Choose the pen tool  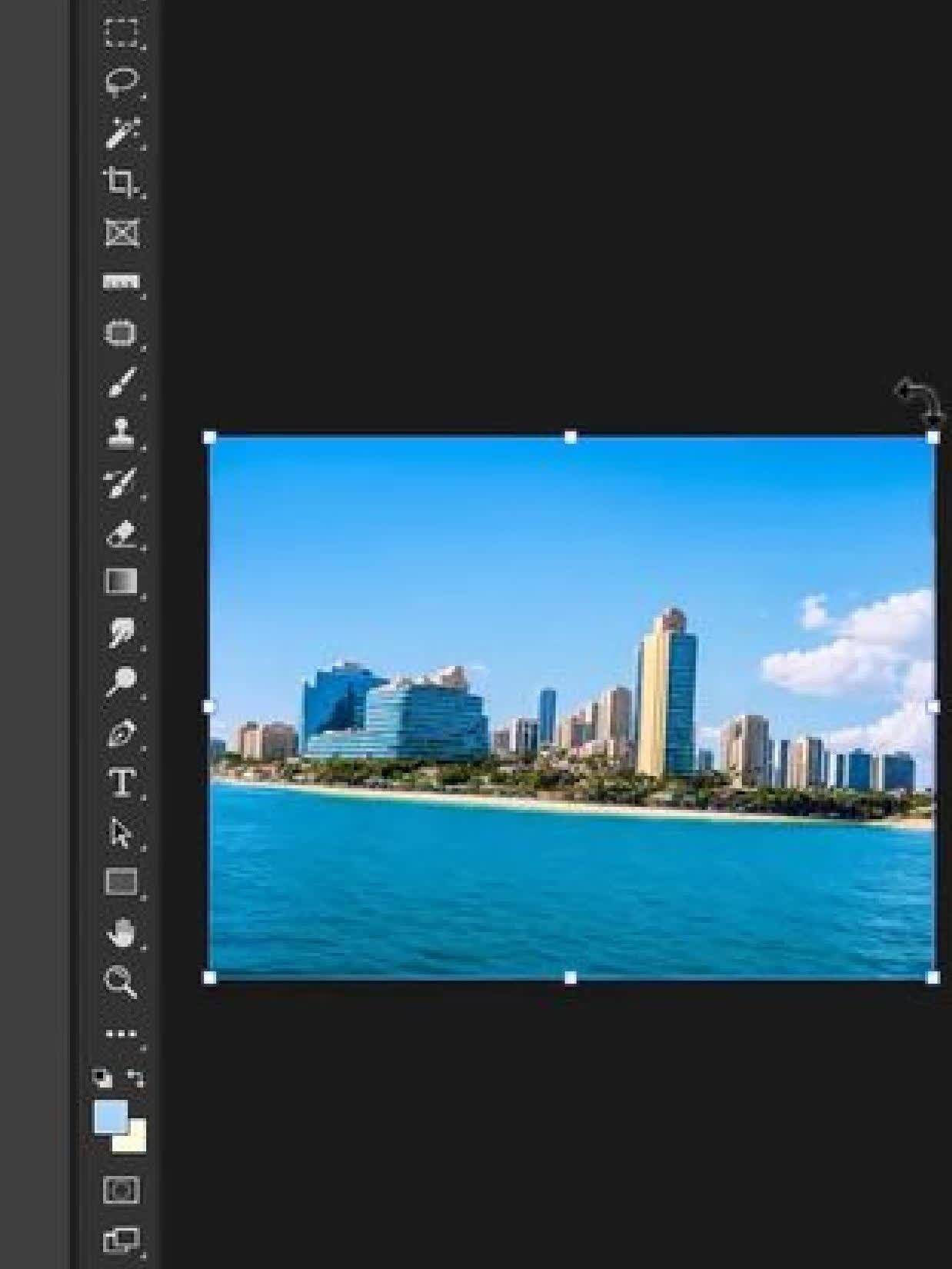pos(121,733)
